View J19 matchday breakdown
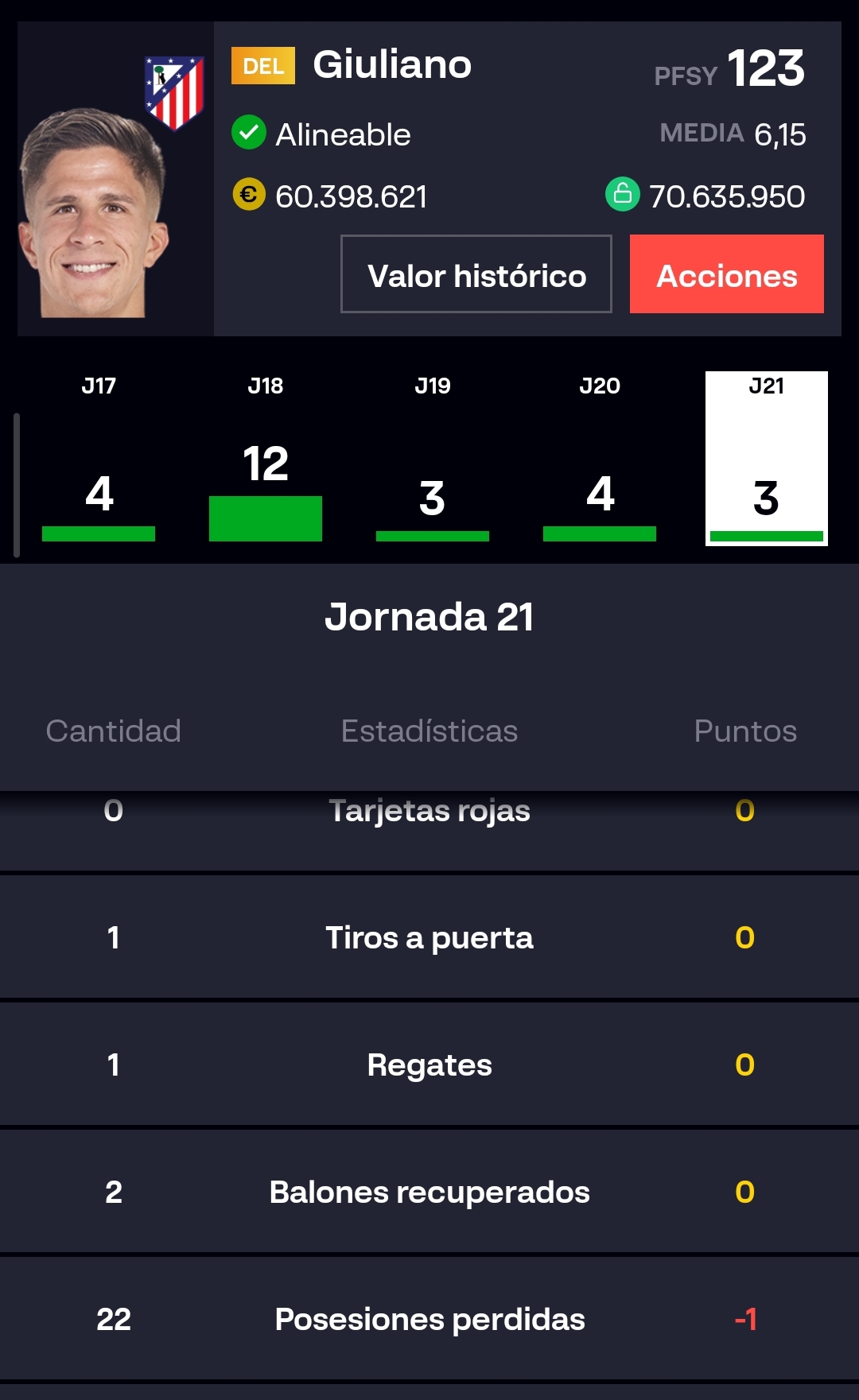The height and width of the screenshot is (1400, 859). click(x=433, y=461)
